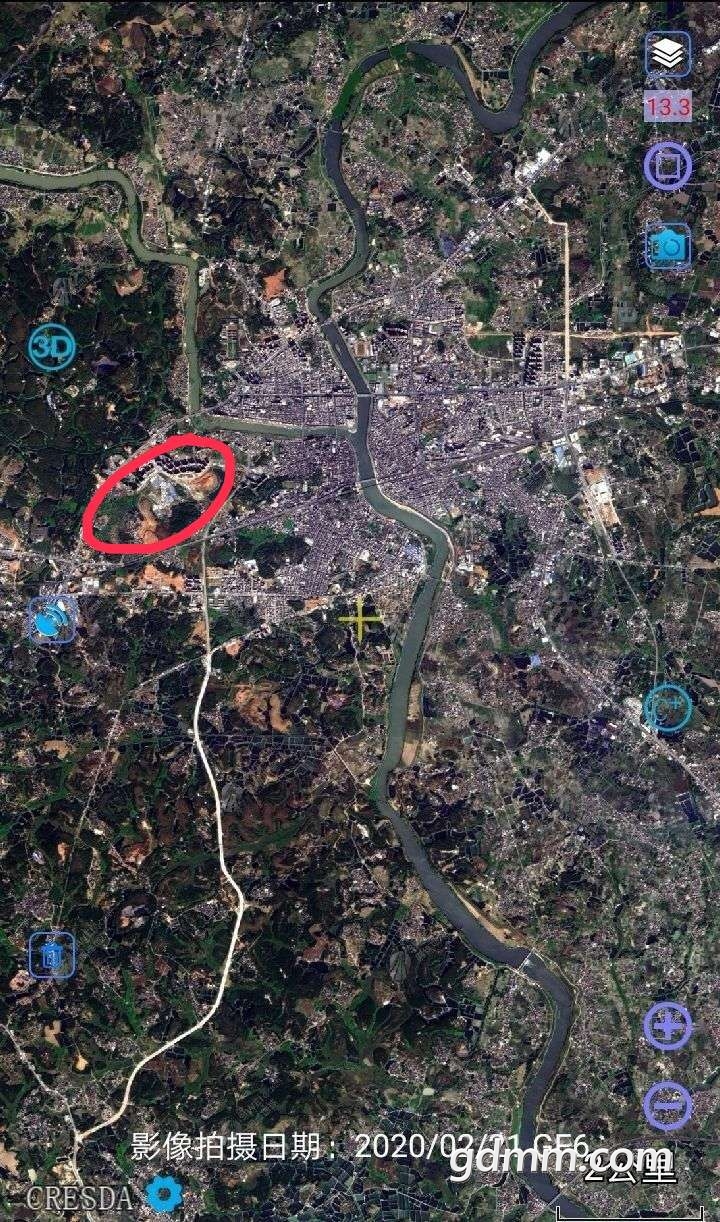
Task: Zoom out with the minus button
Action: (667, 1105)
